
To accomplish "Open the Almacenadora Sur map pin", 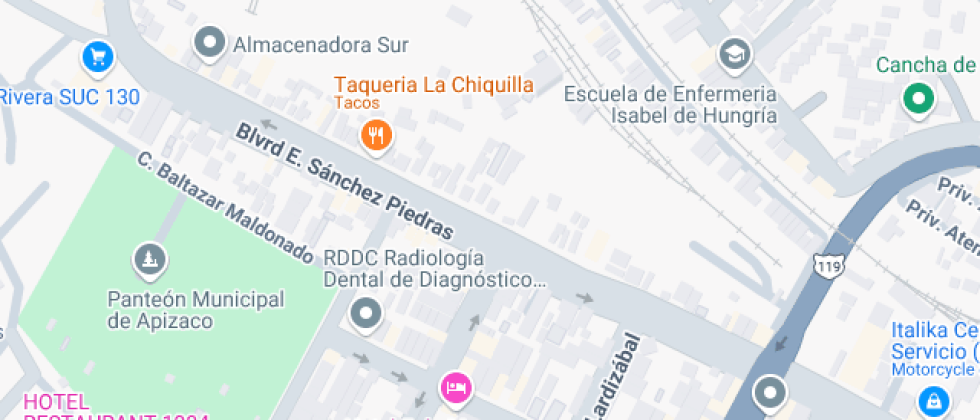I will point(210,43).
